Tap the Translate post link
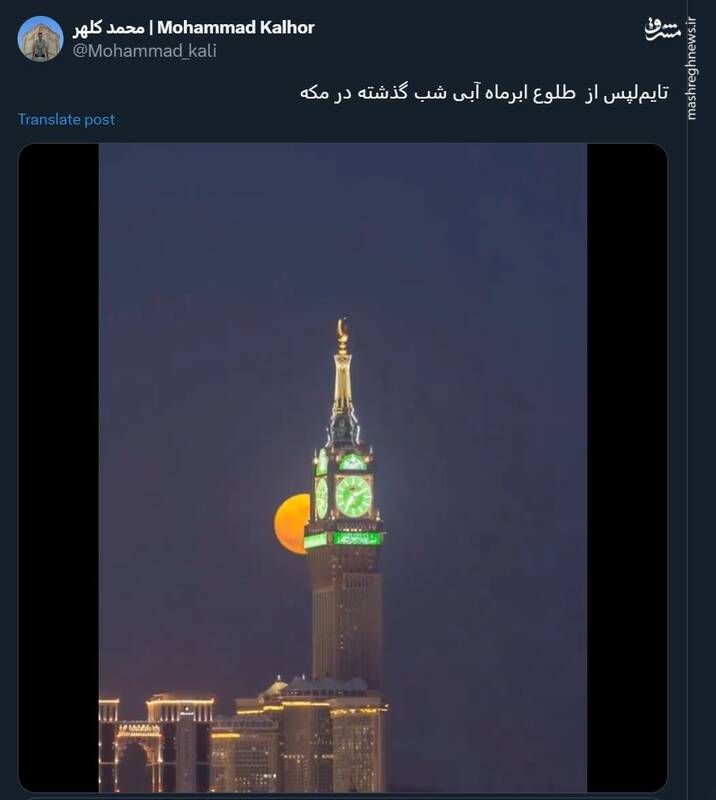Viewport: 716px width, 800px height. coord(66,119)
